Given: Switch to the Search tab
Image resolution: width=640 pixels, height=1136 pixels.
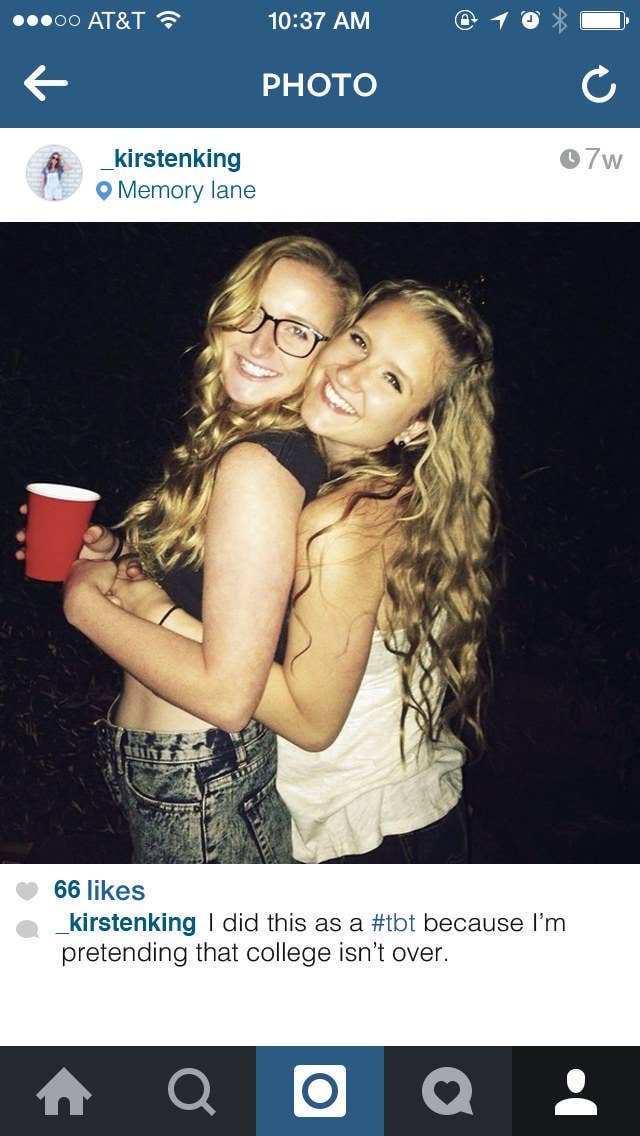Looking at the screenshot, I should 191,1092.
